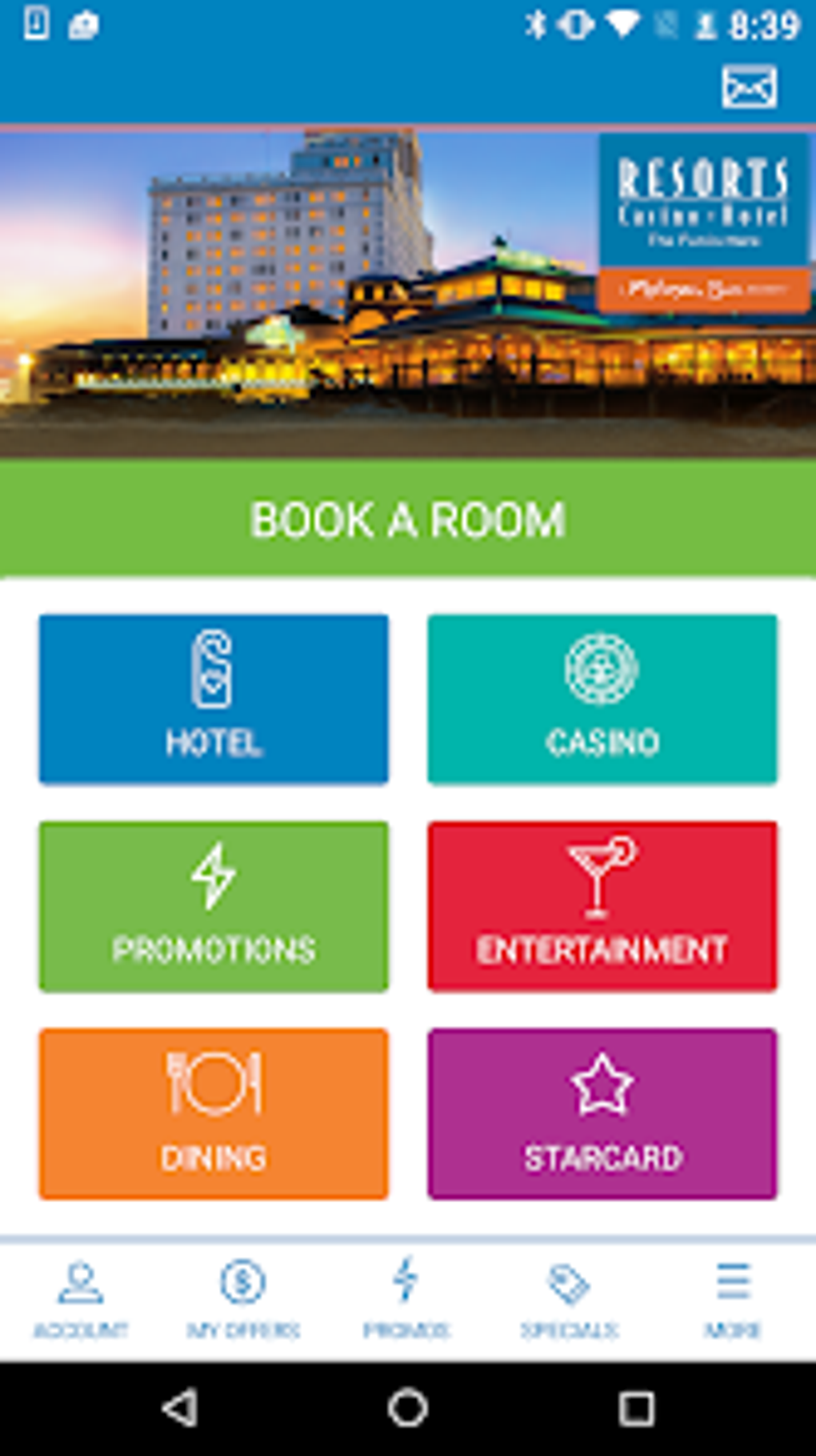This screenshot has height=1456, width=816.
Task: Open the Casino tile
Action: point(602,699)
